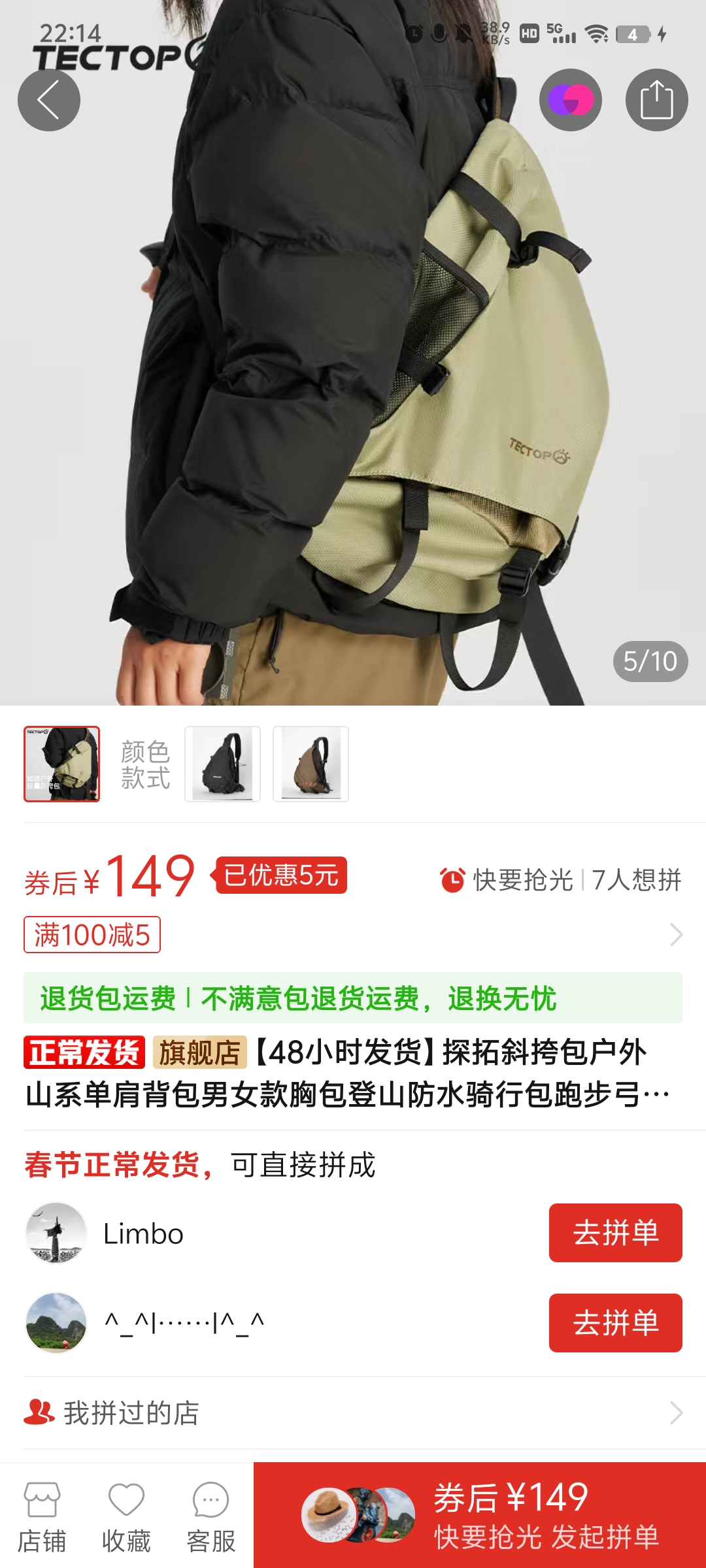Open the 店铺 store page
This screenshot has height=1568, width=706.
pyautogui.click(x=42, y=1517)
